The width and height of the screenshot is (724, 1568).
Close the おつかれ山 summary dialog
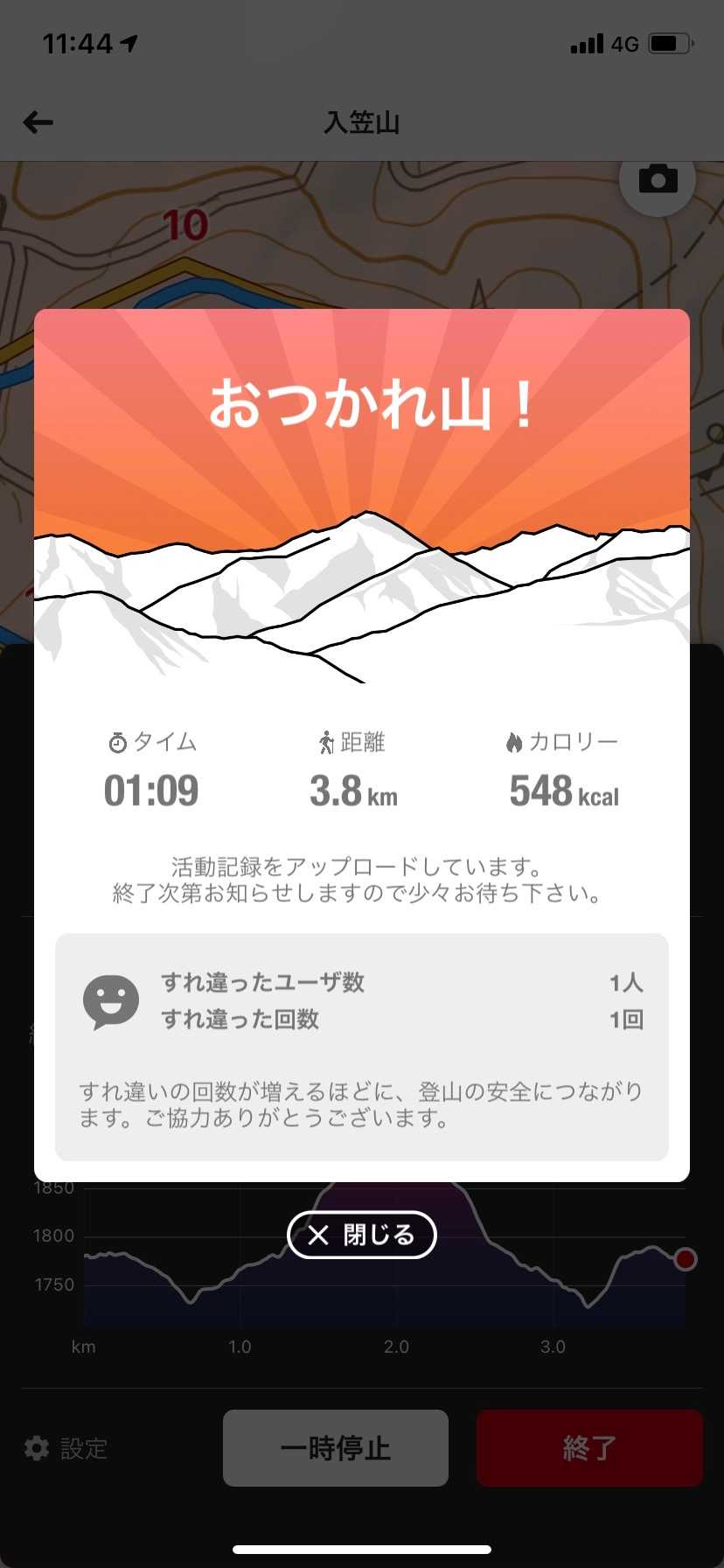pyautogui.click(x=361, y=1235)
